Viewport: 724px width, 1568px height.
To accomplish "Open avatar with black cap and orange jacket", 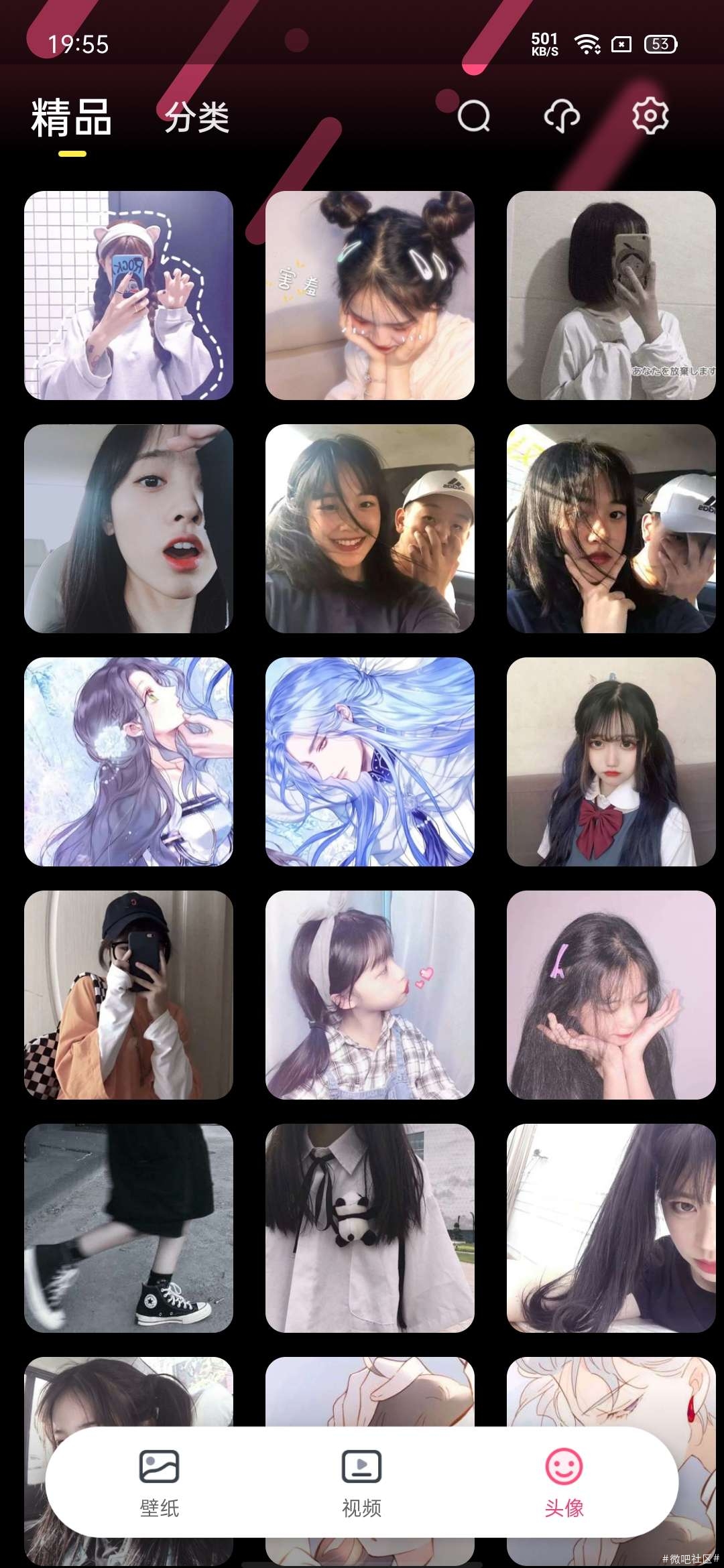I will coord(129,995).
